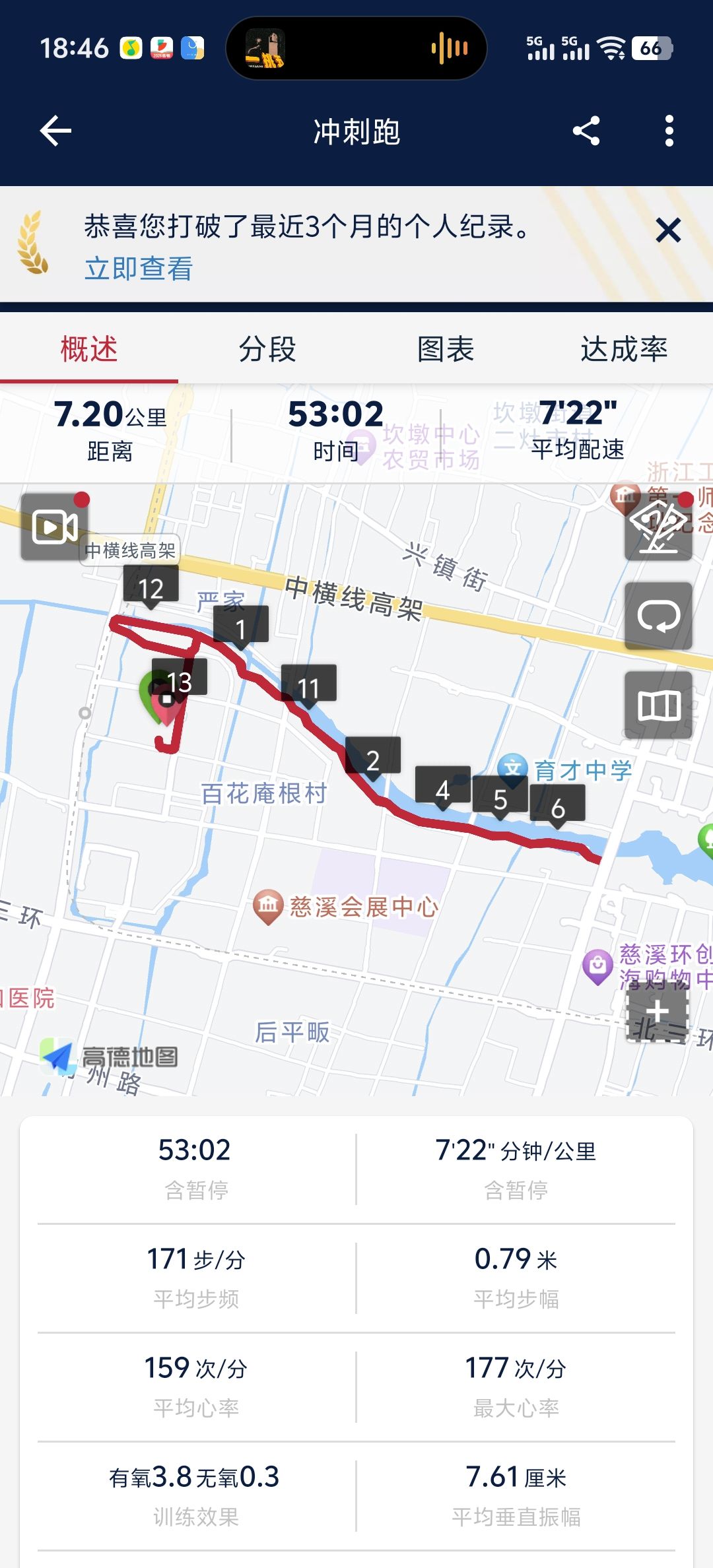Tap the loop route icon on map
713x1568 pixels.
pyautogui.click(x=658, y=616)
